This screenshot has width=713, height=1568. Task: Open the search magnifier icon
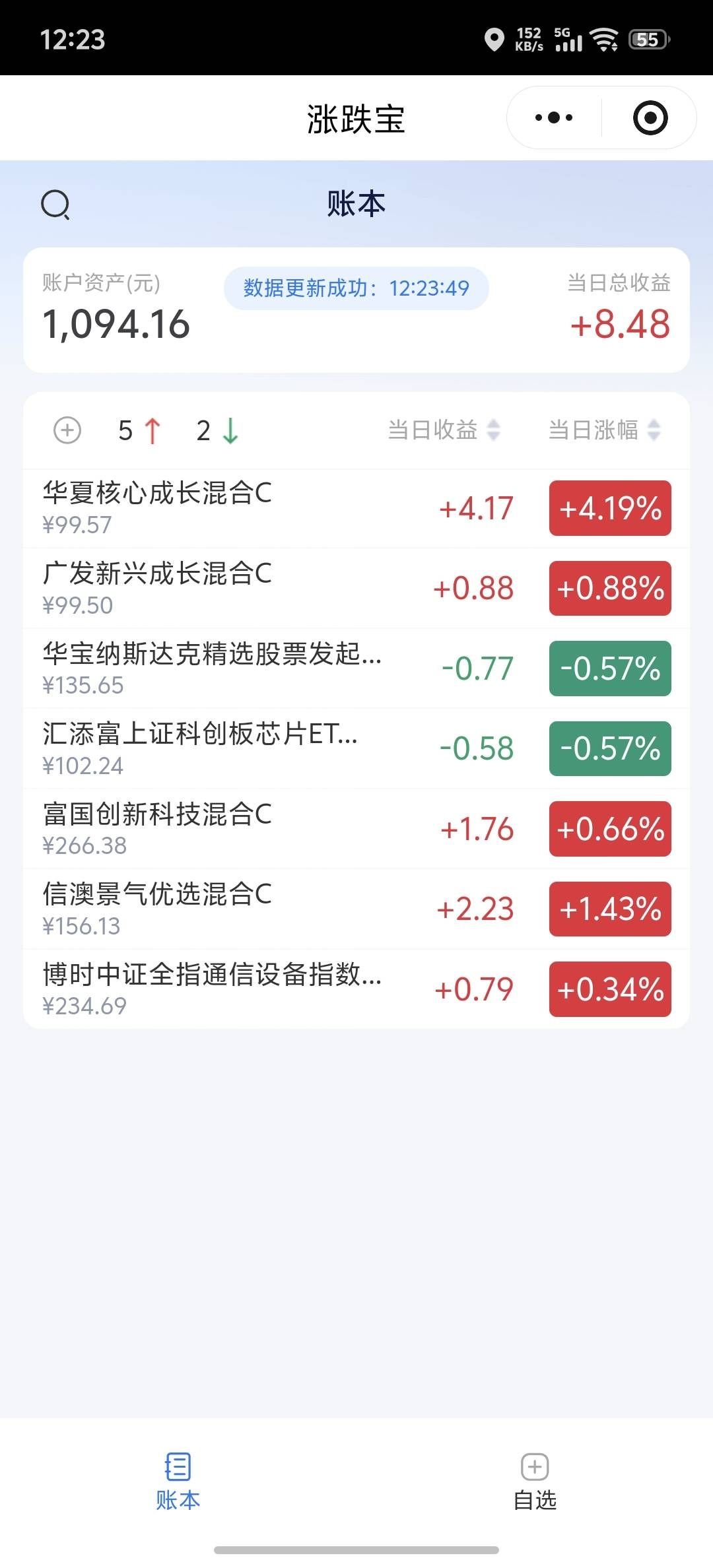click(55, 205)
